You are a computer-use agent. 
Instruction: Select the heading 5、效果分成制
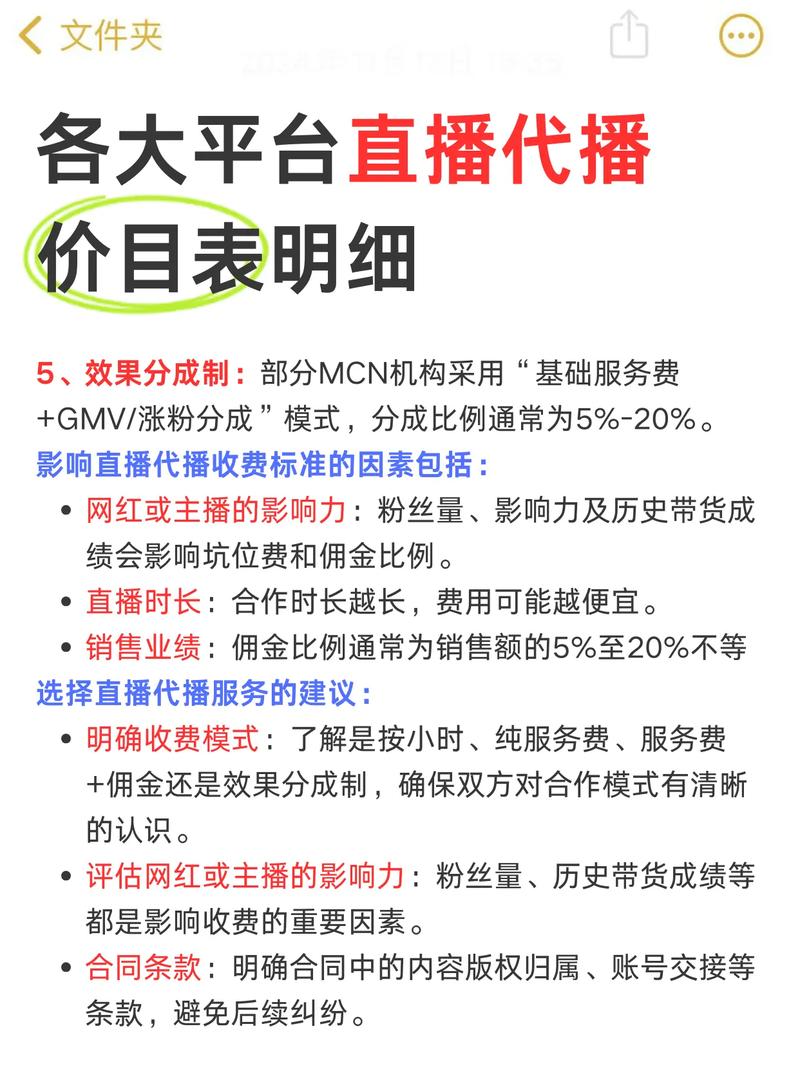pyautogui.click(x=130, y=371)
